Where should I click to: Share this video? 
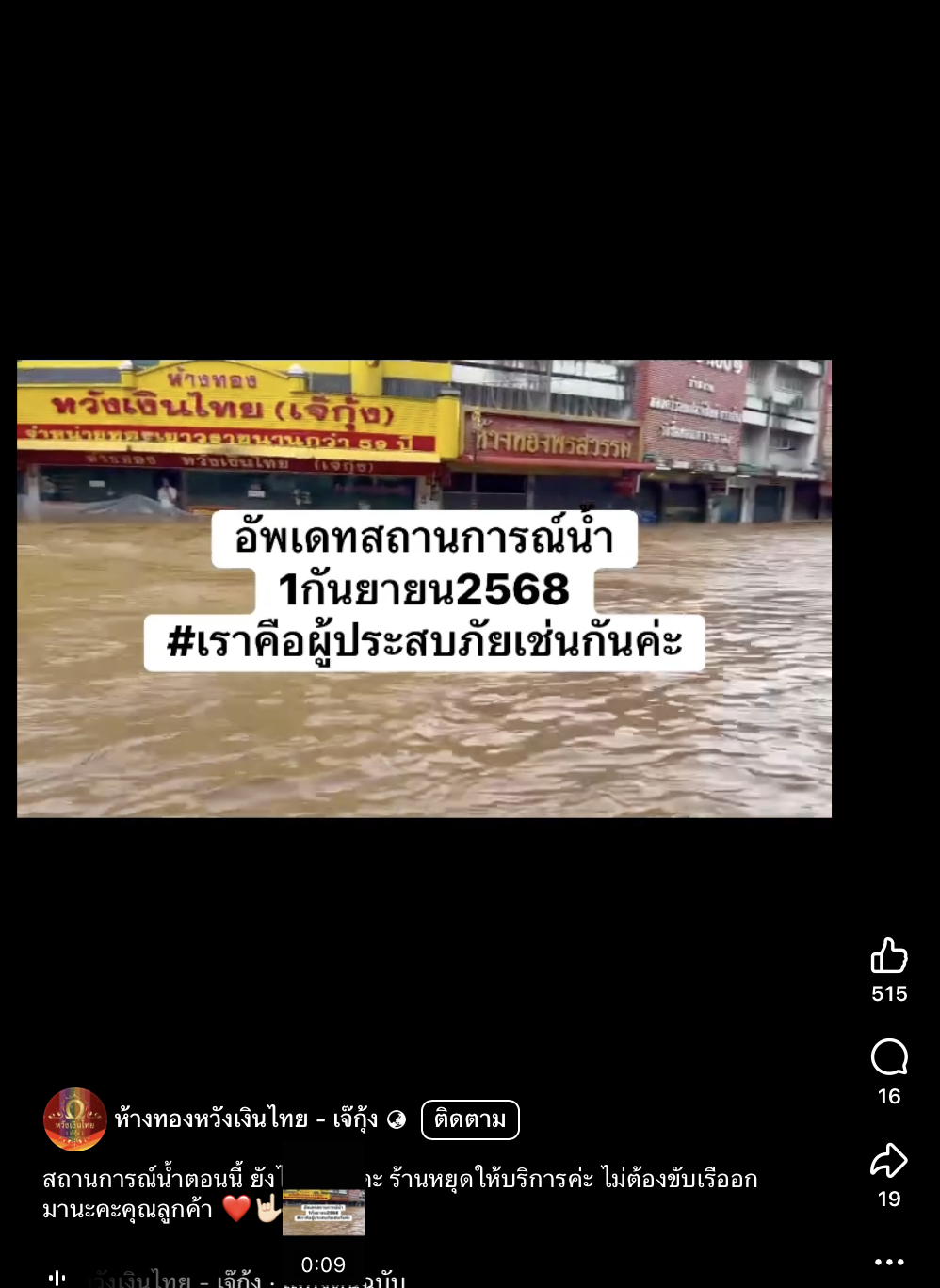(x=888, y=1160)
